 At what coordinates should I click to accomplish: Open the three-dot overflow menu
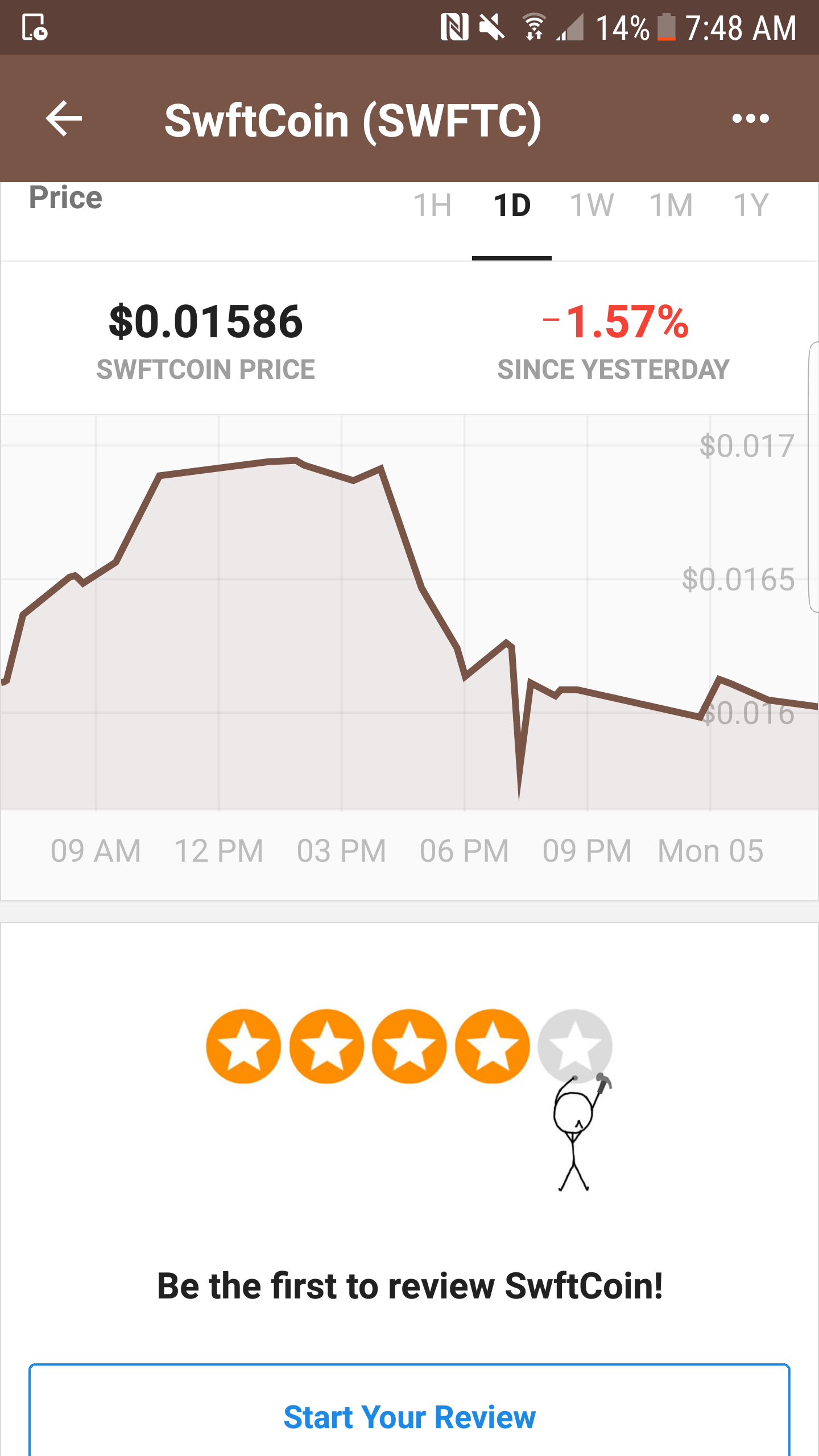(751, 118)
